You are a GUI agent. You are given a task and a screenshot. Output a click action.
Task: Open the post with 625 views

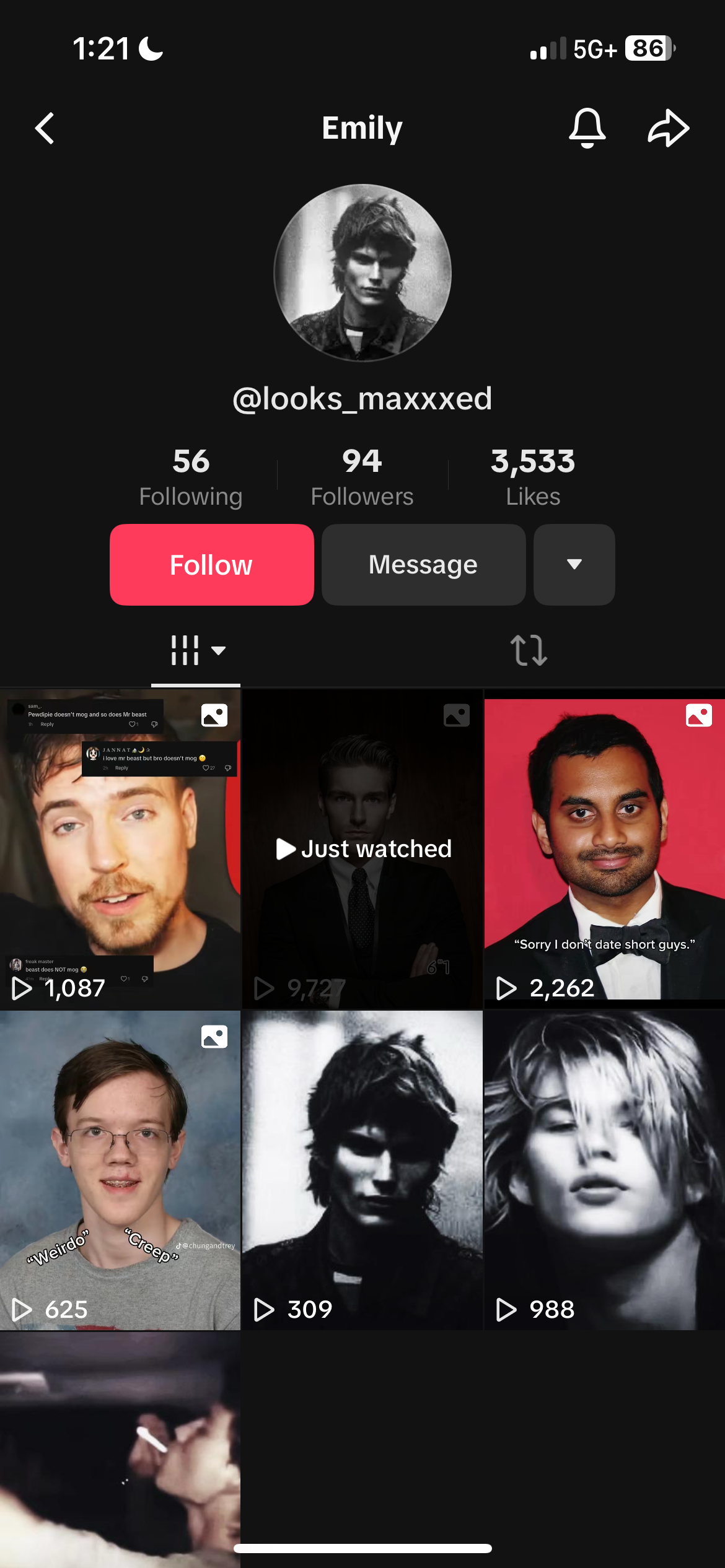(x=120, y=1170)
